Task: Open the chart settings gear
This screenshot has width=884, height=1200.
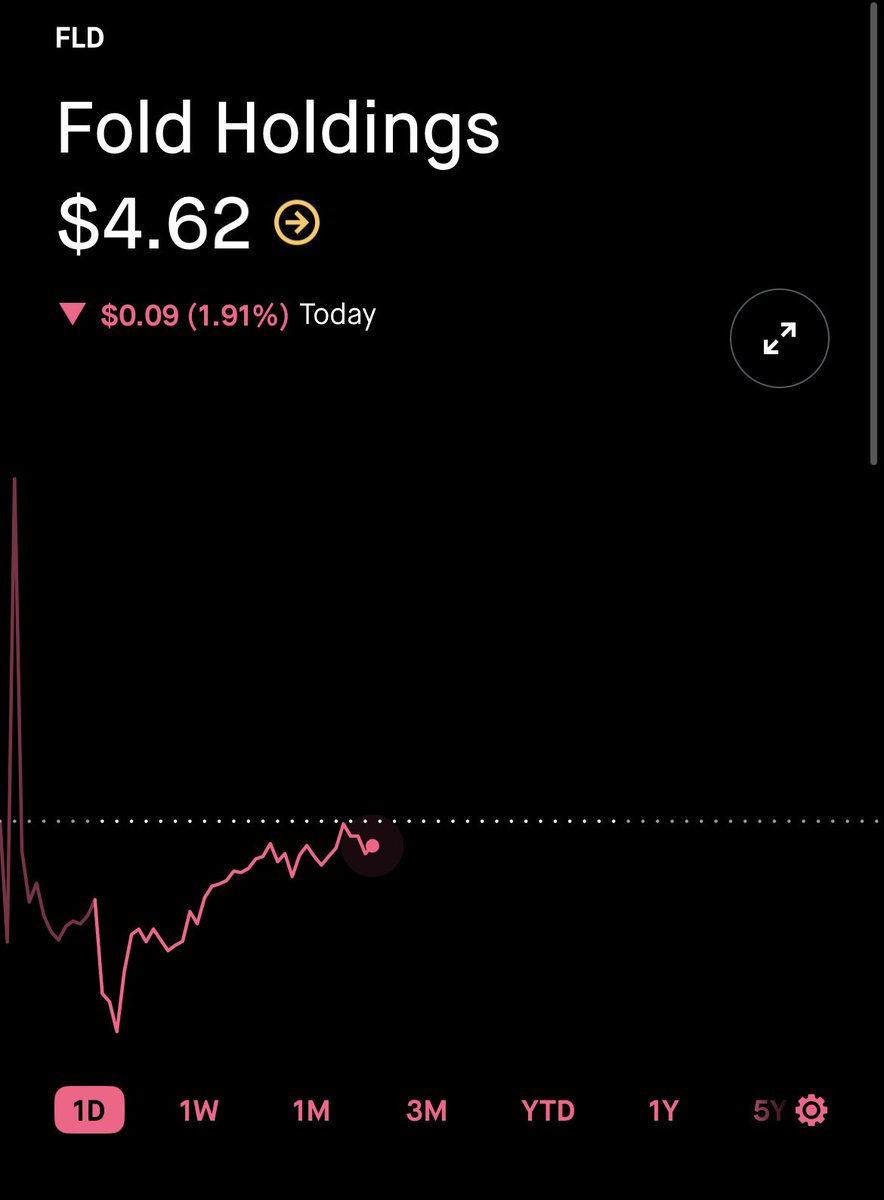Action: [812, 1110]
